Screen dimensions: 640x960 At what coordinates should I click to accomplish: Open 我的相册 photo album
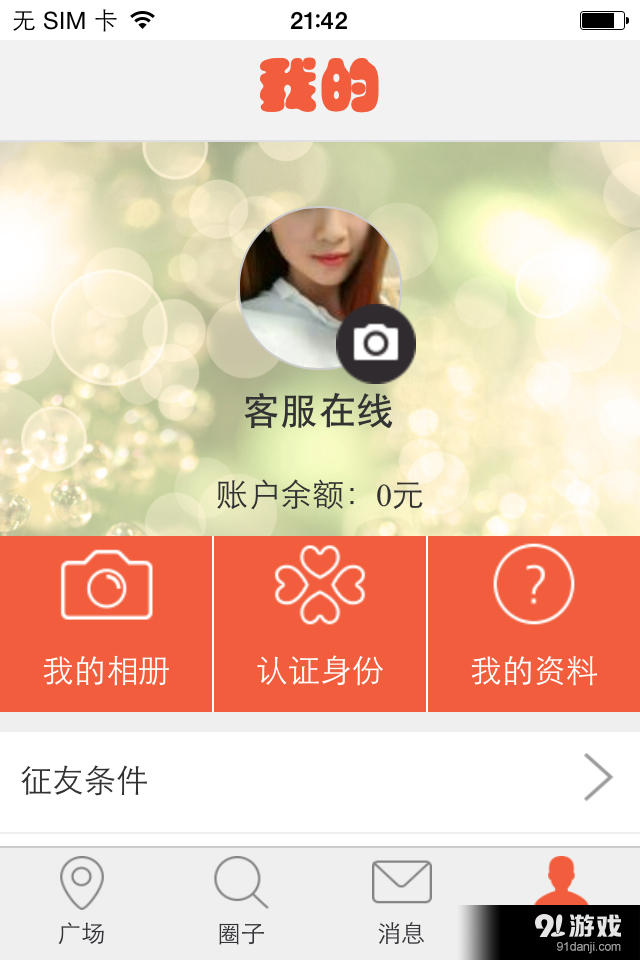106,624
